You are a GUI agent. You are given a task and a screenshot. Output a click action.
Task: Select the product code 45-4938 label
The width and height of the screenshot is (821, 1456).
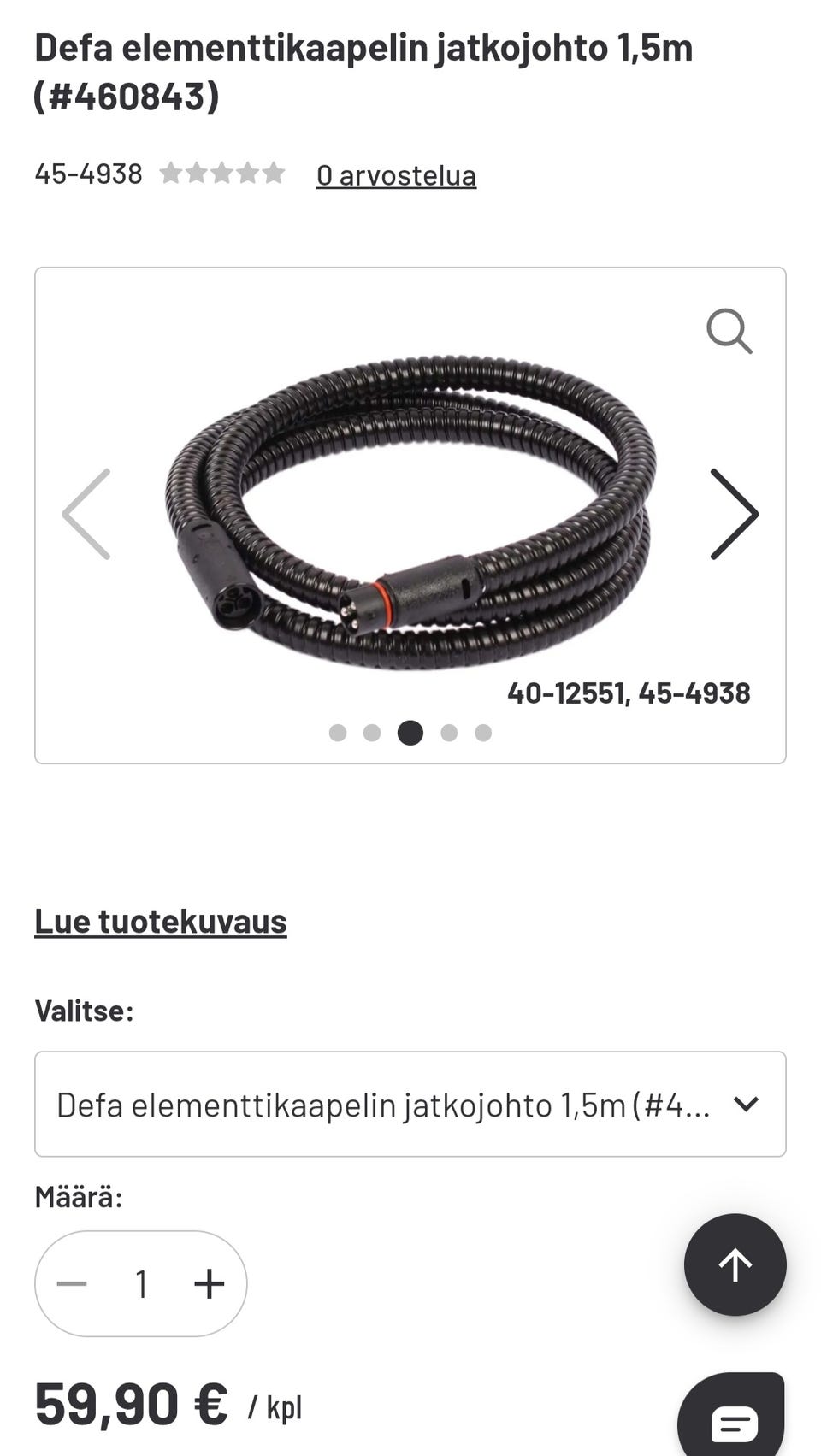coord(88,174)
